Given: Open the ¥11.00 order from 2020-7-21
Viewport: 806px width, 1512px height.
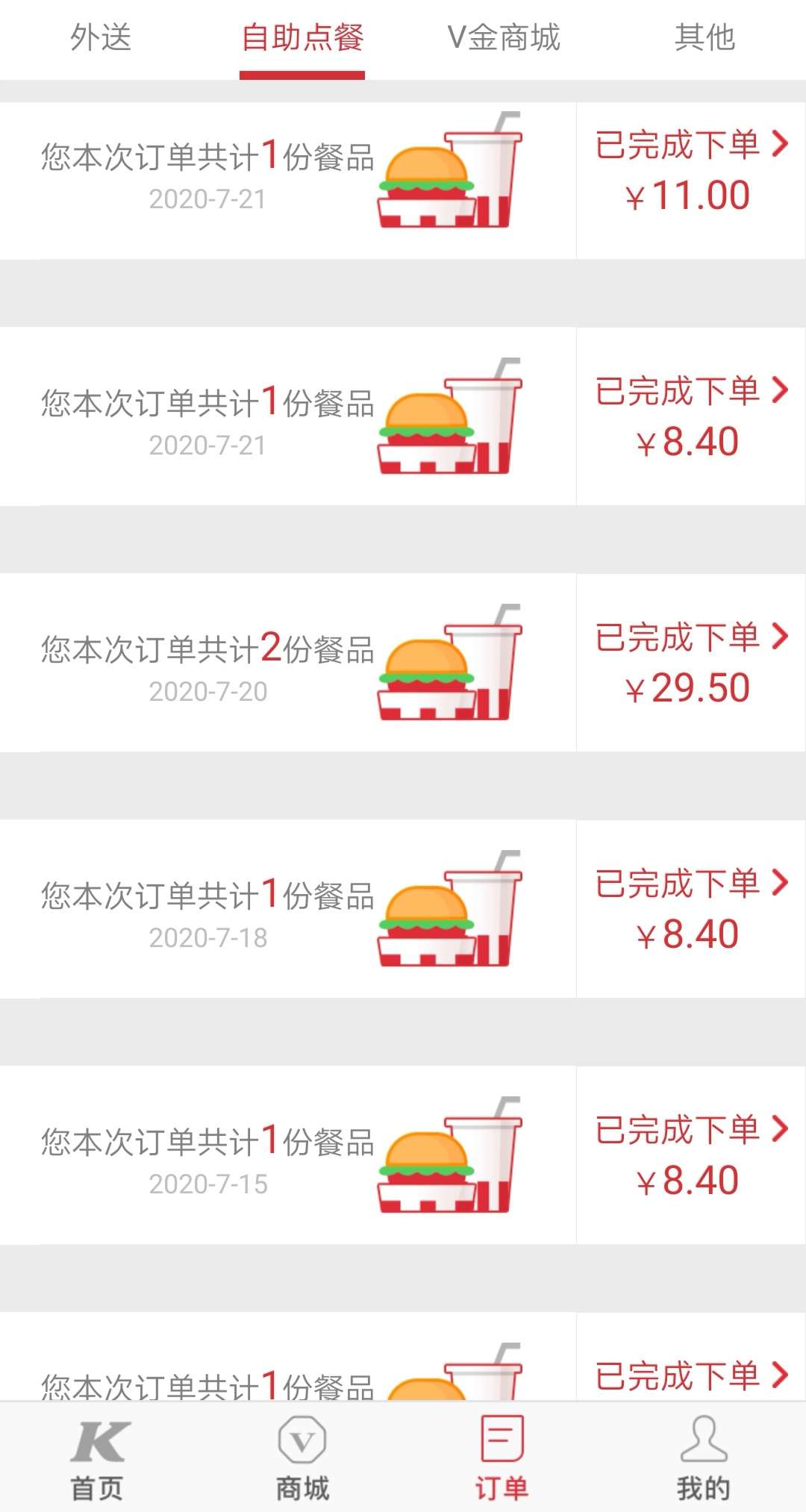Looking at the screenshot, I should coord(403,181).
